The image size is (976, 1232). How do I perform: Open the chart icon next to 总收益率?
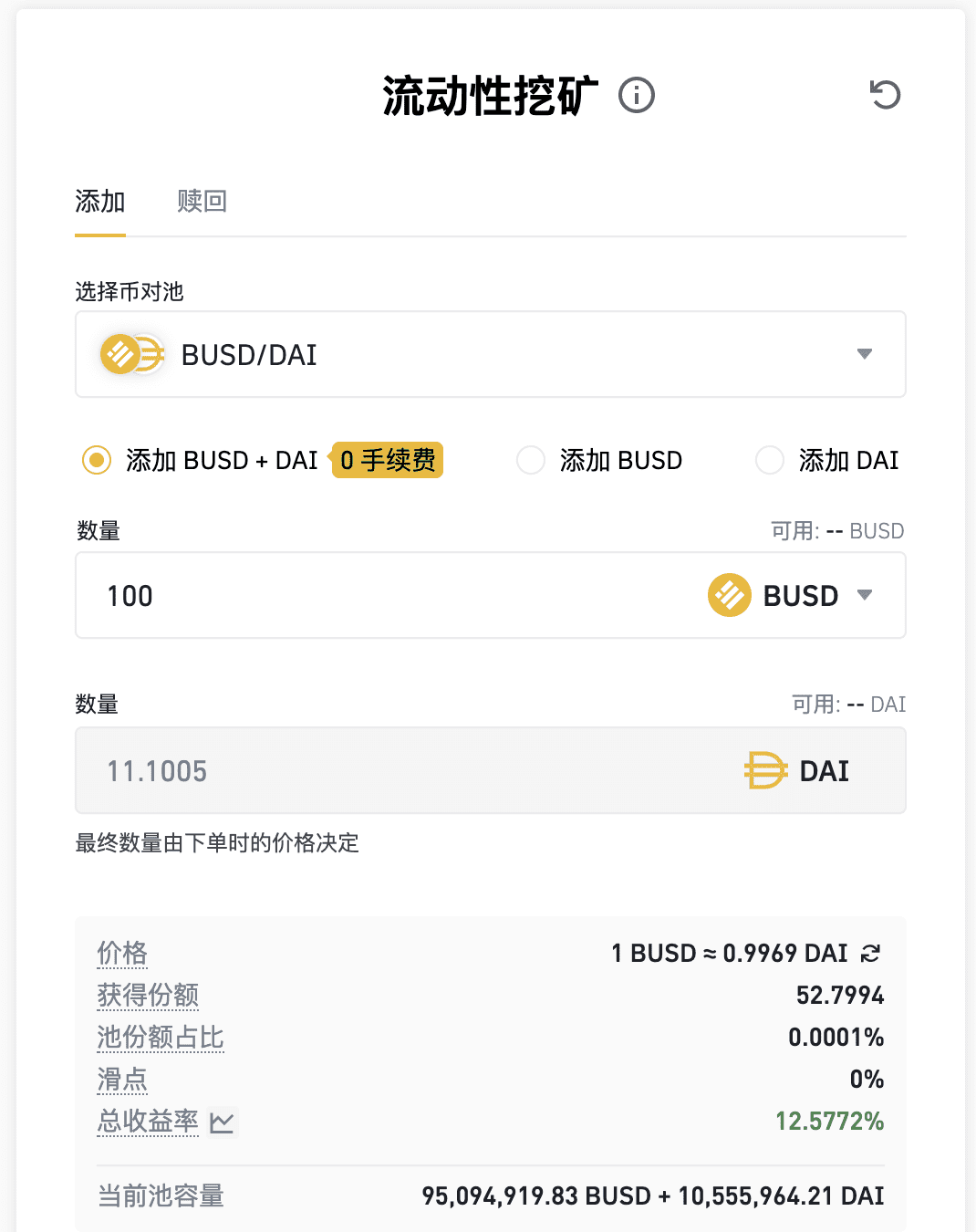222,1122
